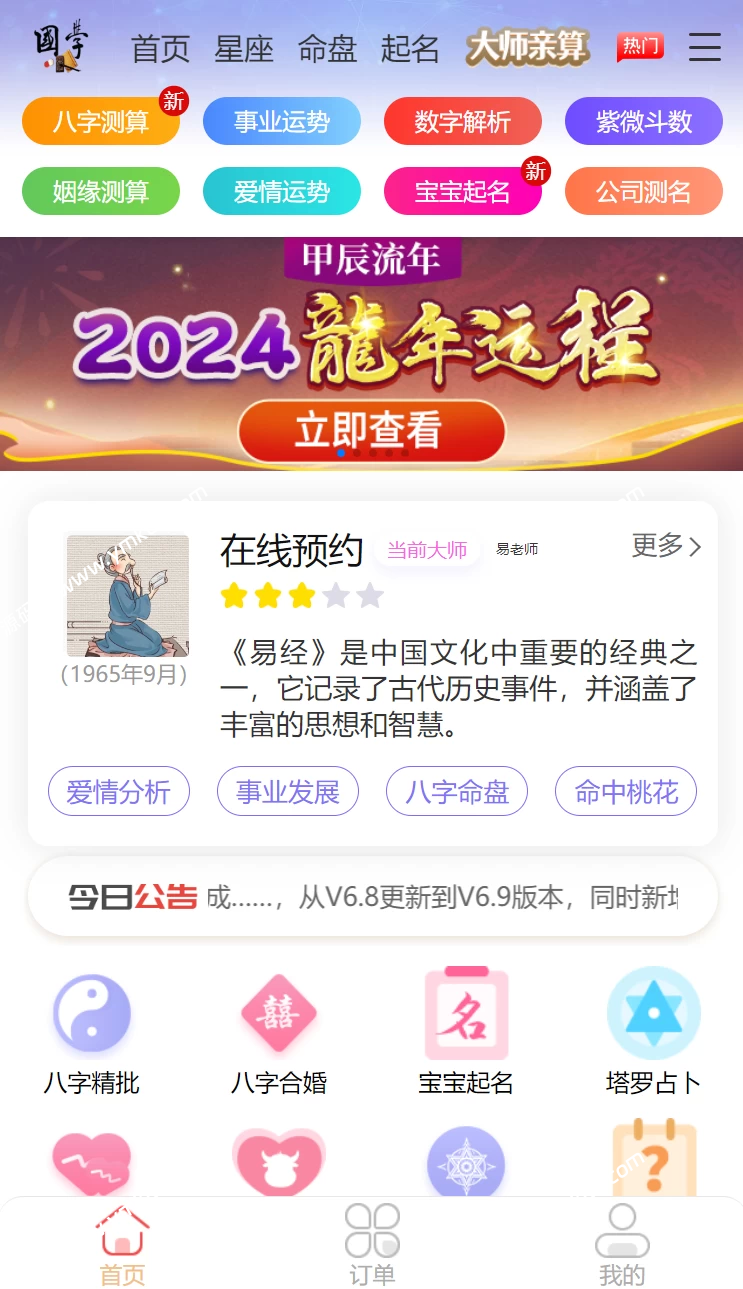Select the 爱情分析 tag
Screen dimensions: 743x1289
(x=118, y=790)
